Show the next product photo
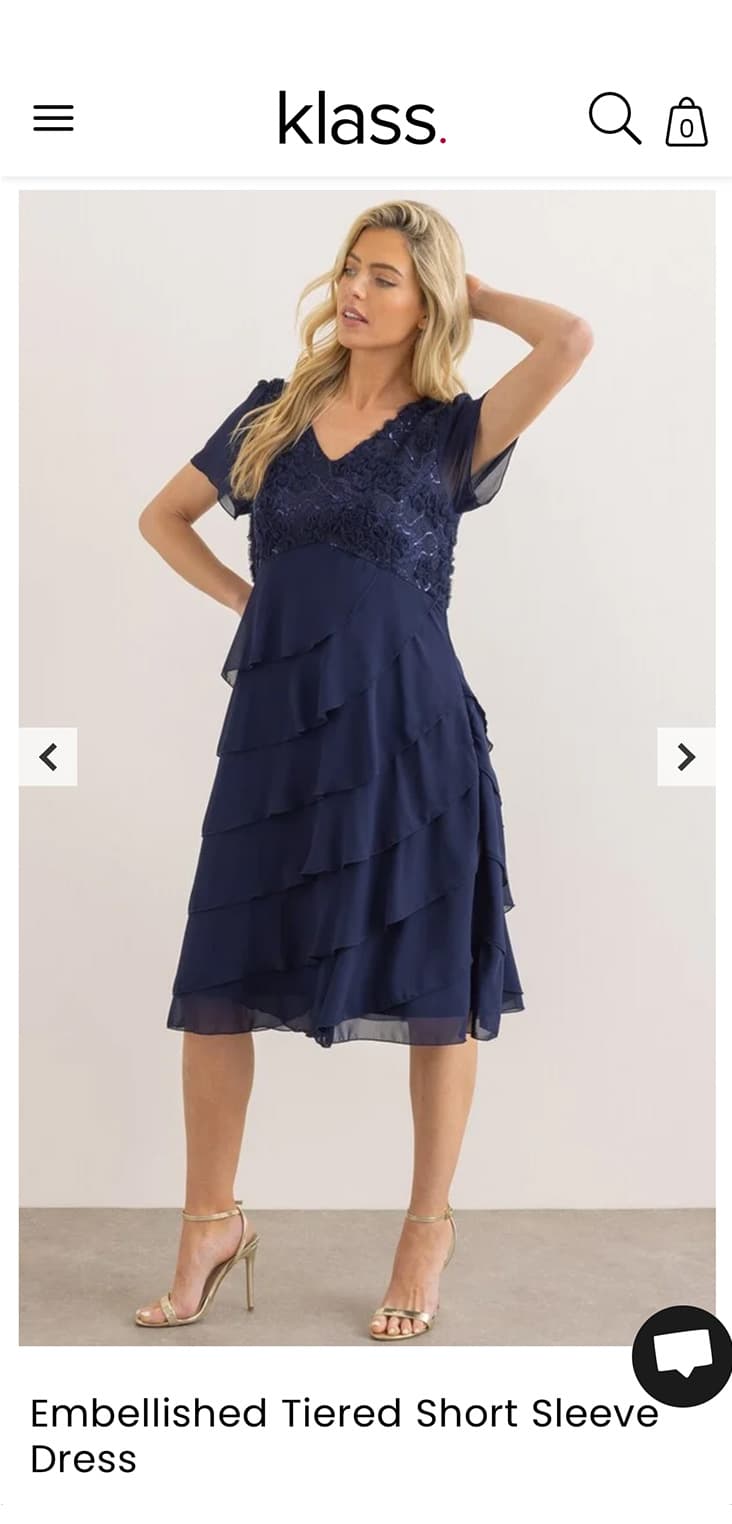732x1524 pixels. [x=686, y=757]
